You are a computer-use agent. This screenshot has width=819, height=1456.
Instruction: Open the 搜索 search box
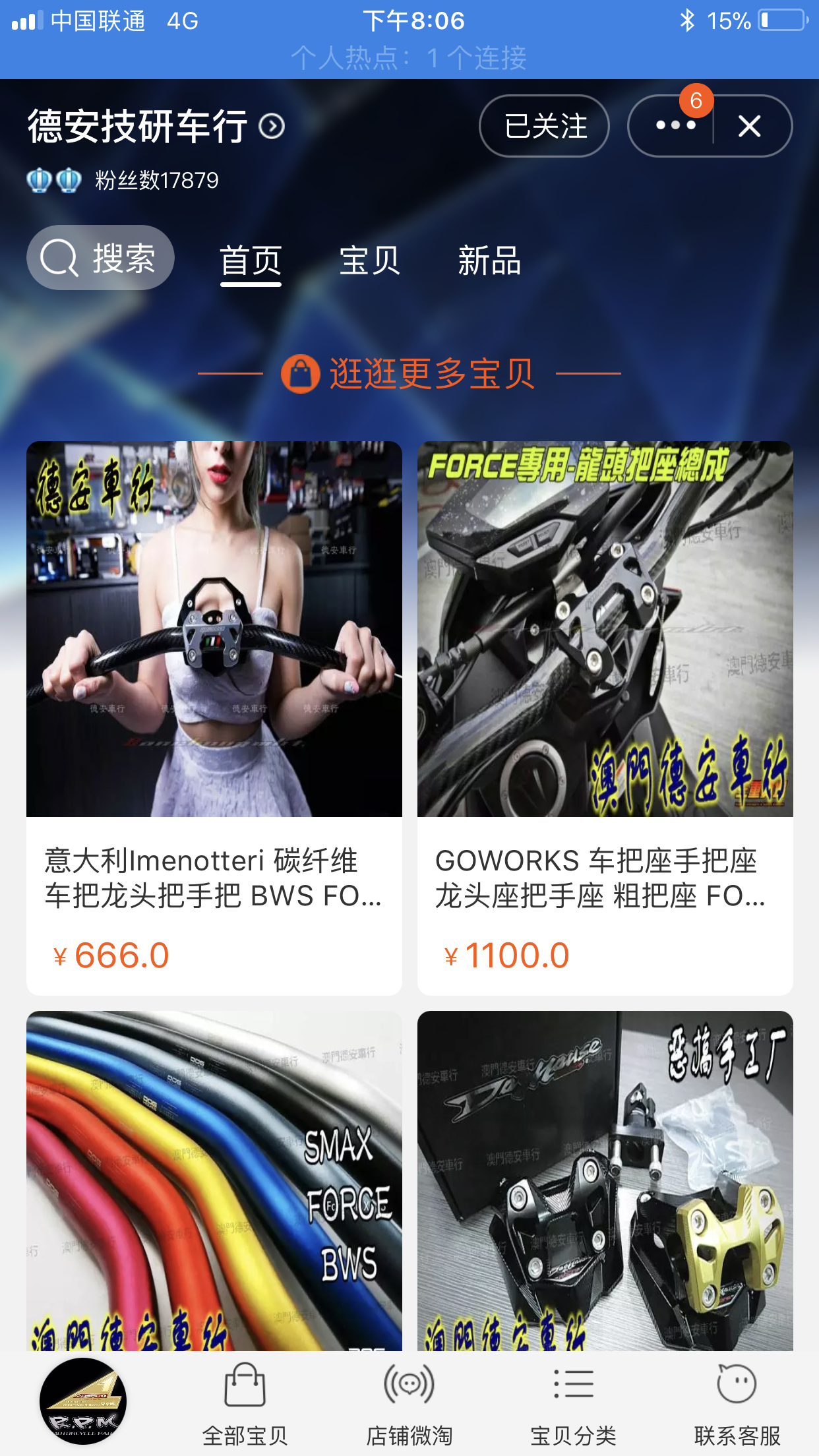[100, 258]
